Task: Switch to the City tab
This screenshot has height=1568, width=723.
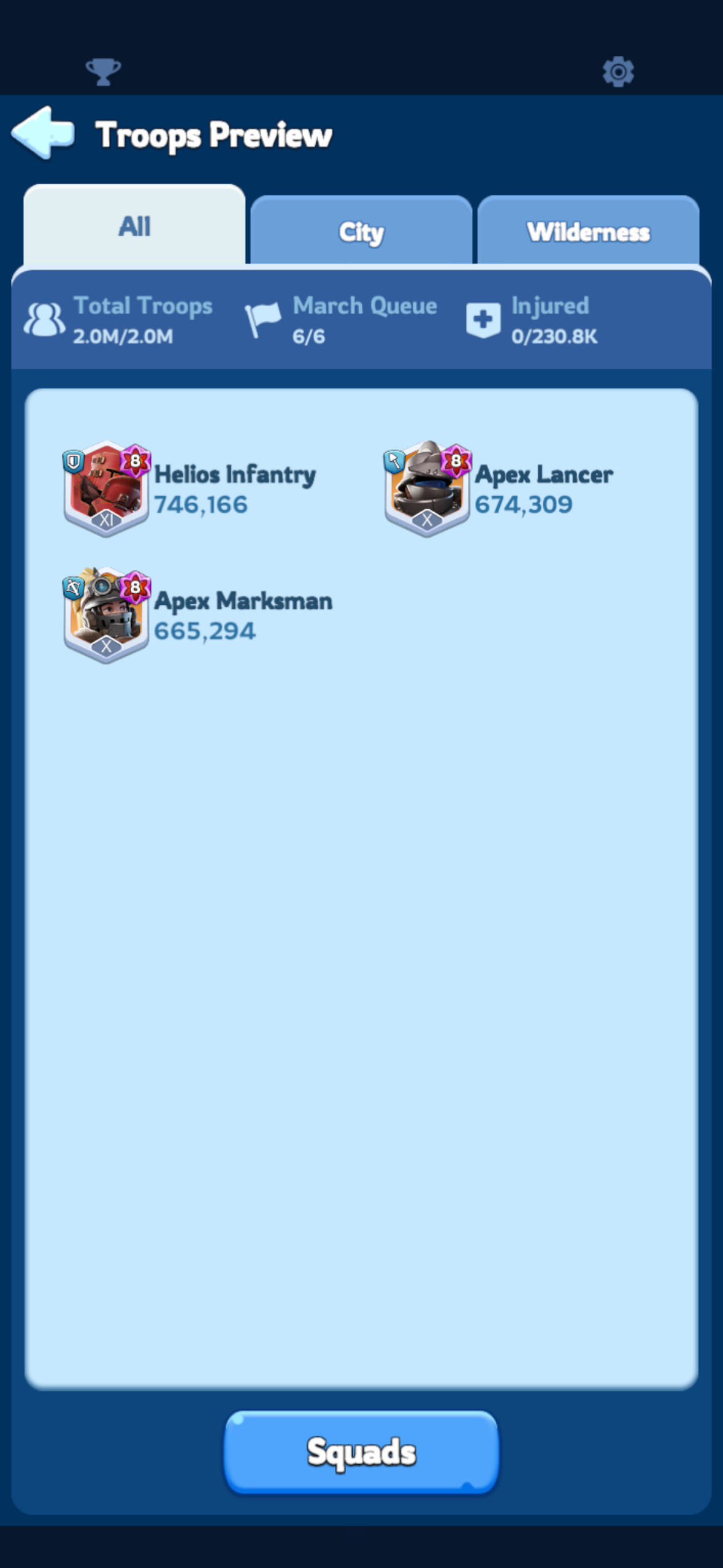Action: 361,231
